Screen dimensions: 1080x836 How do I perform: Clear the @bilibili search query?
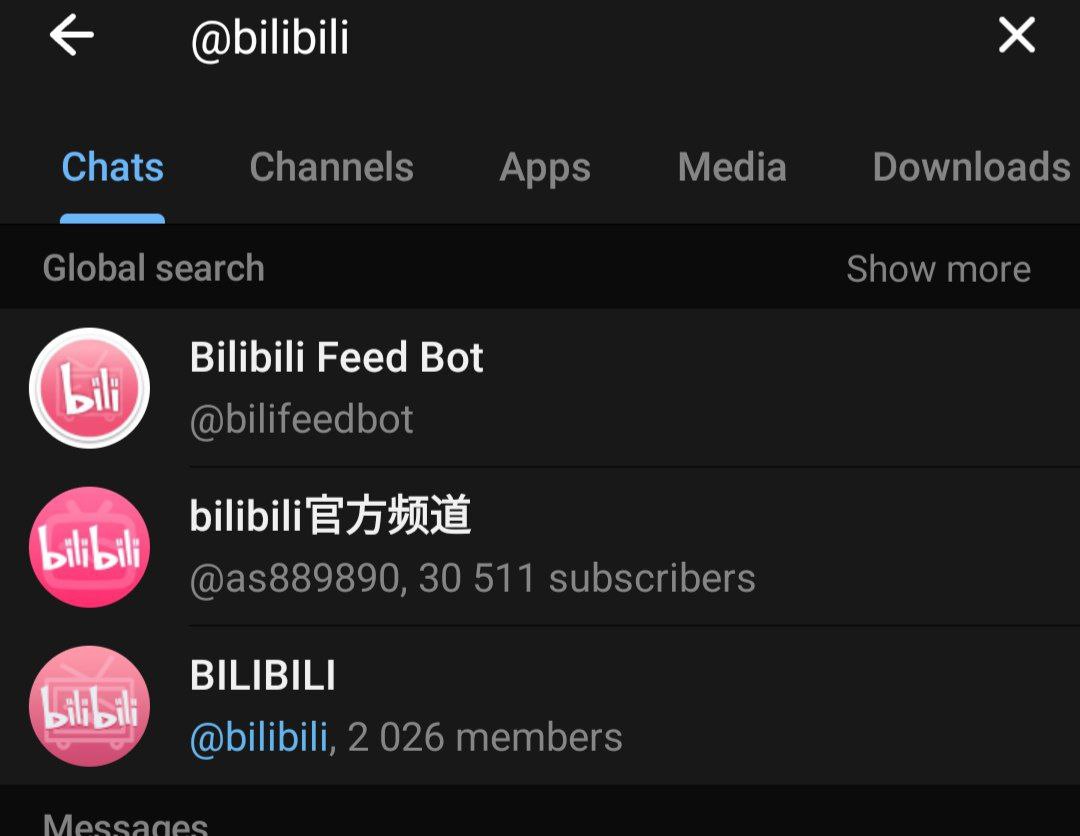coord(1016,37)
